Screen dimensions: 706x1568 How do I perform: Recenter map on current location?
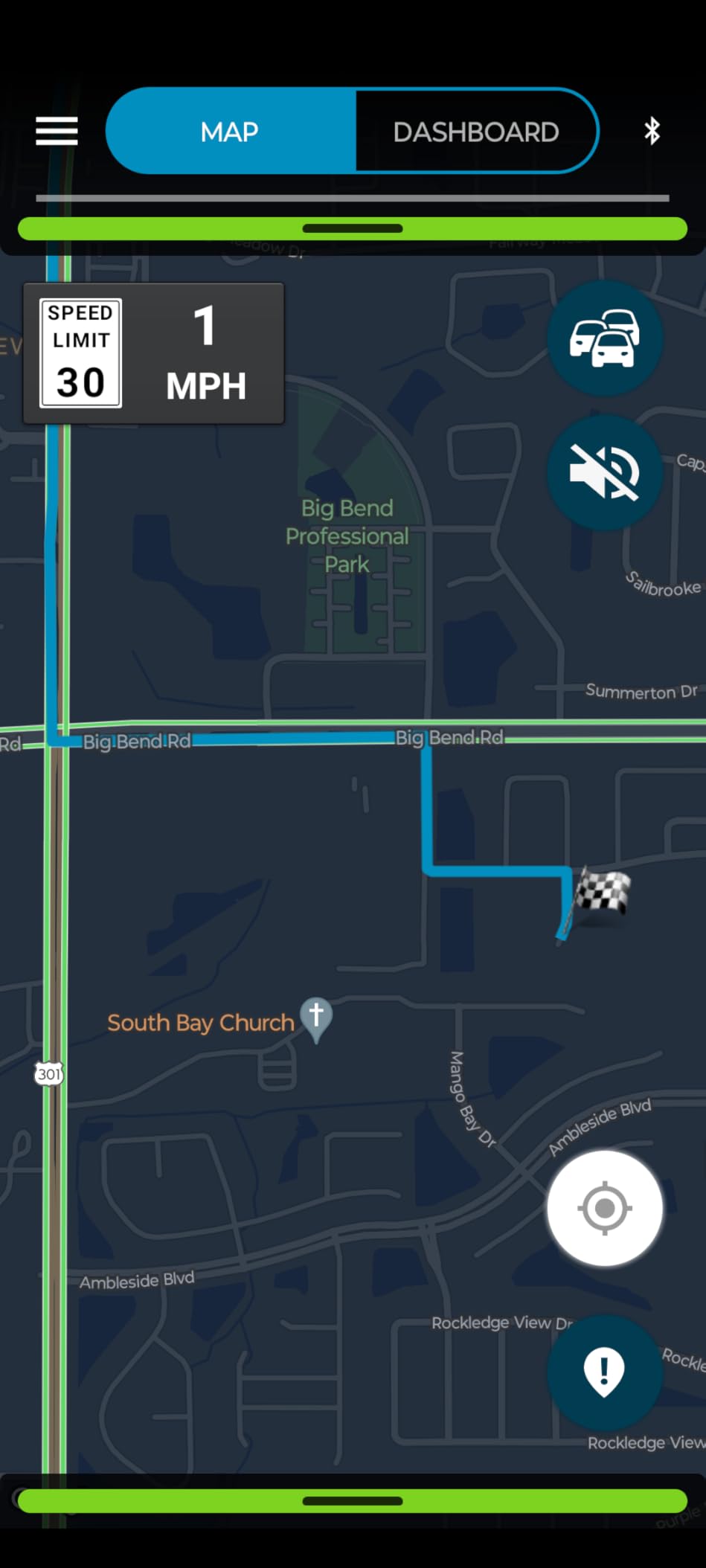pos(604,1208)
